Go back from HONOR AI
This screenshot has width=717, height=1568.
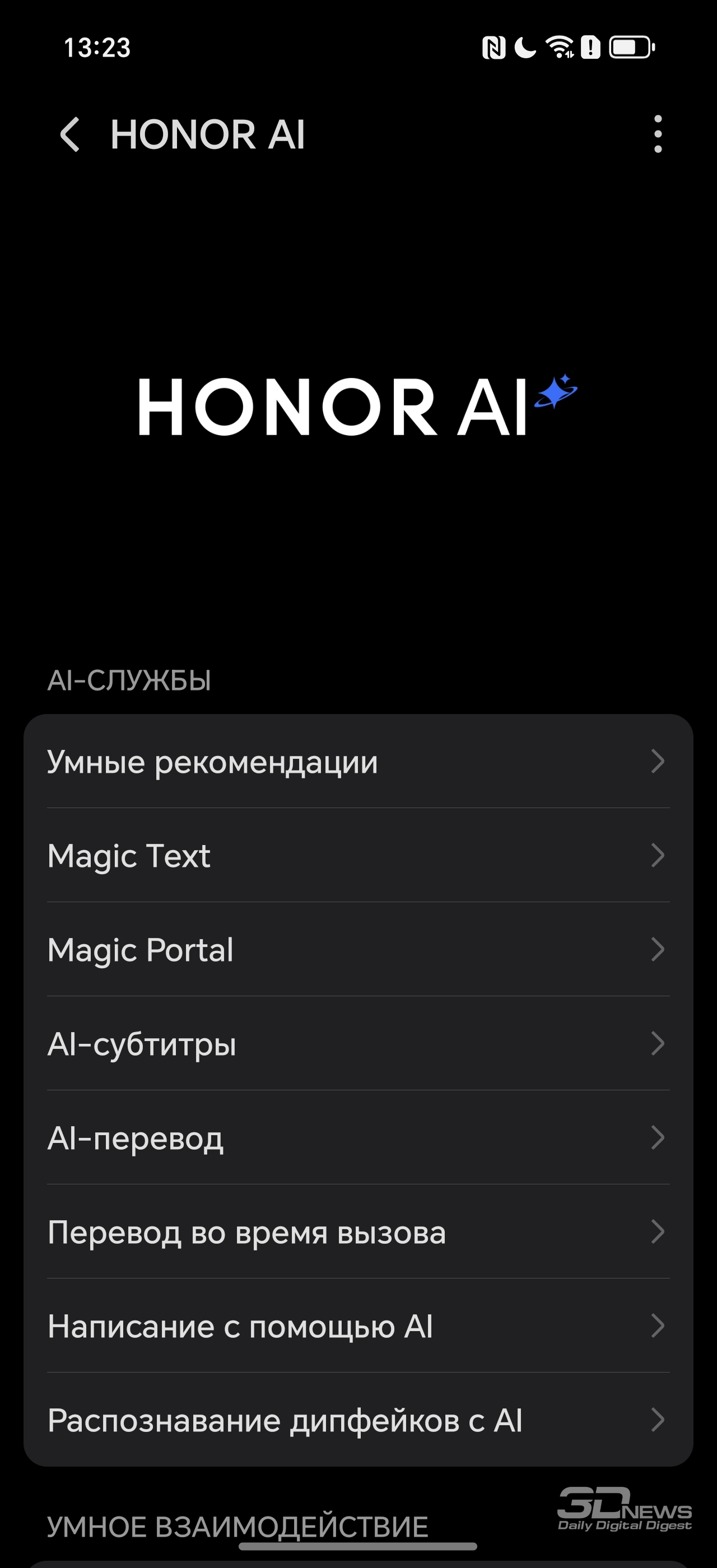(70, 134)
